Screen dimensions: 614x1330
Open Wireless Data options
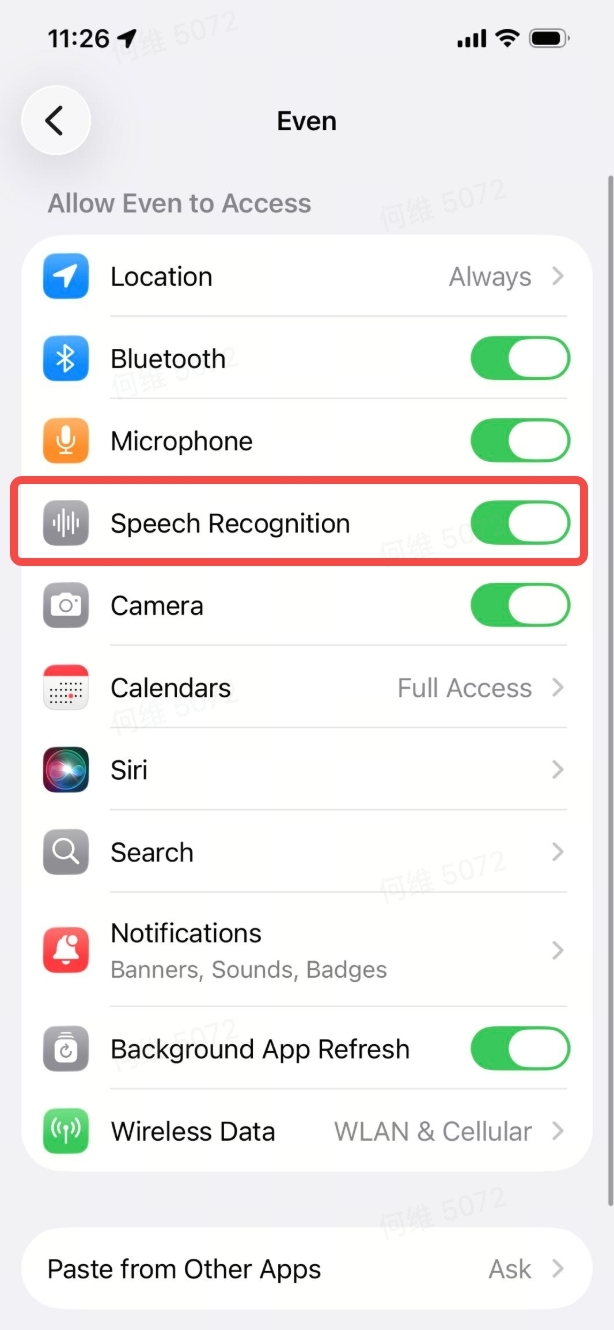[306, 1131]
